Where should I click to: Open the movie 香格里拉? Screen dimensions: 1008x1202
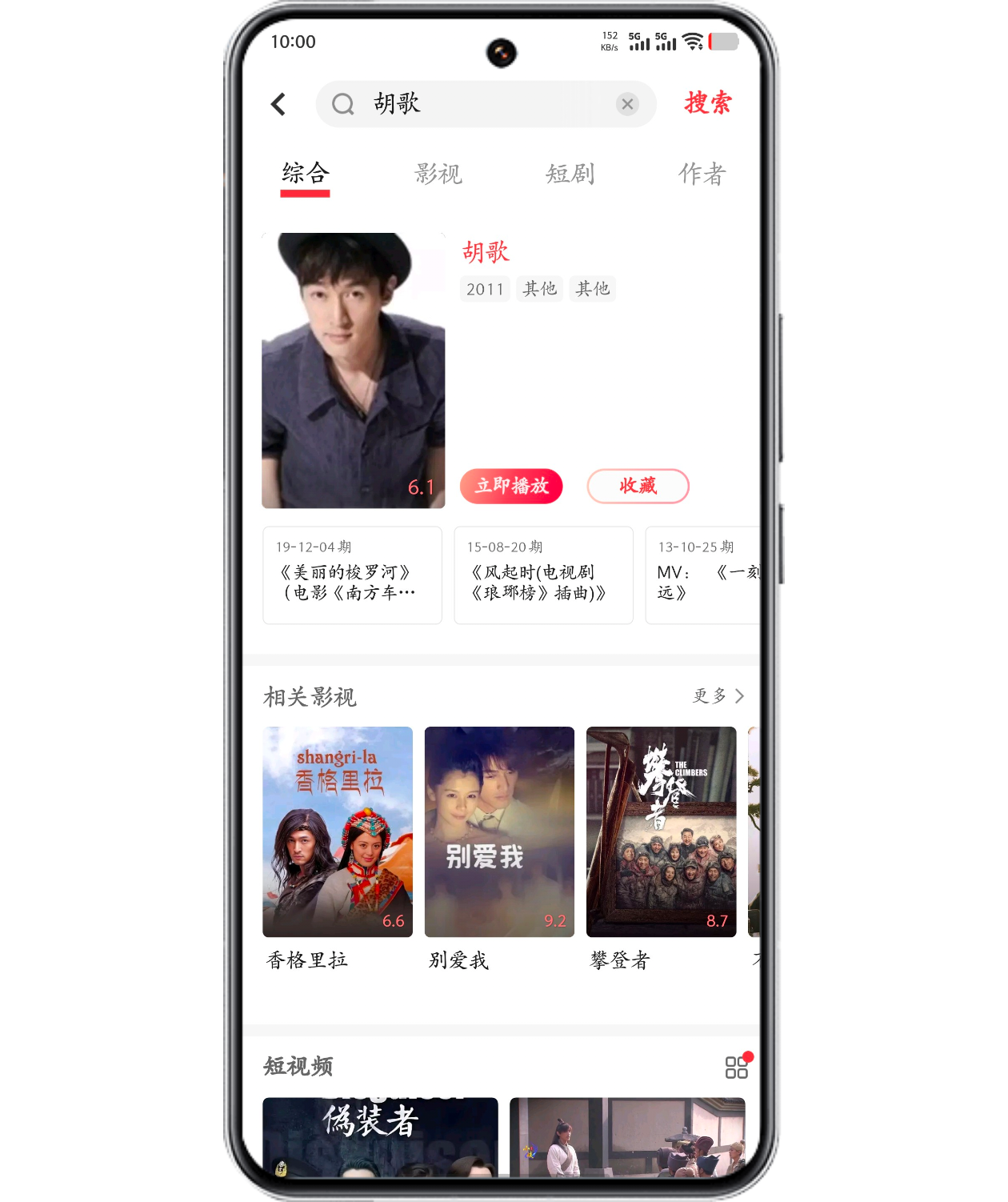point(338,832)
